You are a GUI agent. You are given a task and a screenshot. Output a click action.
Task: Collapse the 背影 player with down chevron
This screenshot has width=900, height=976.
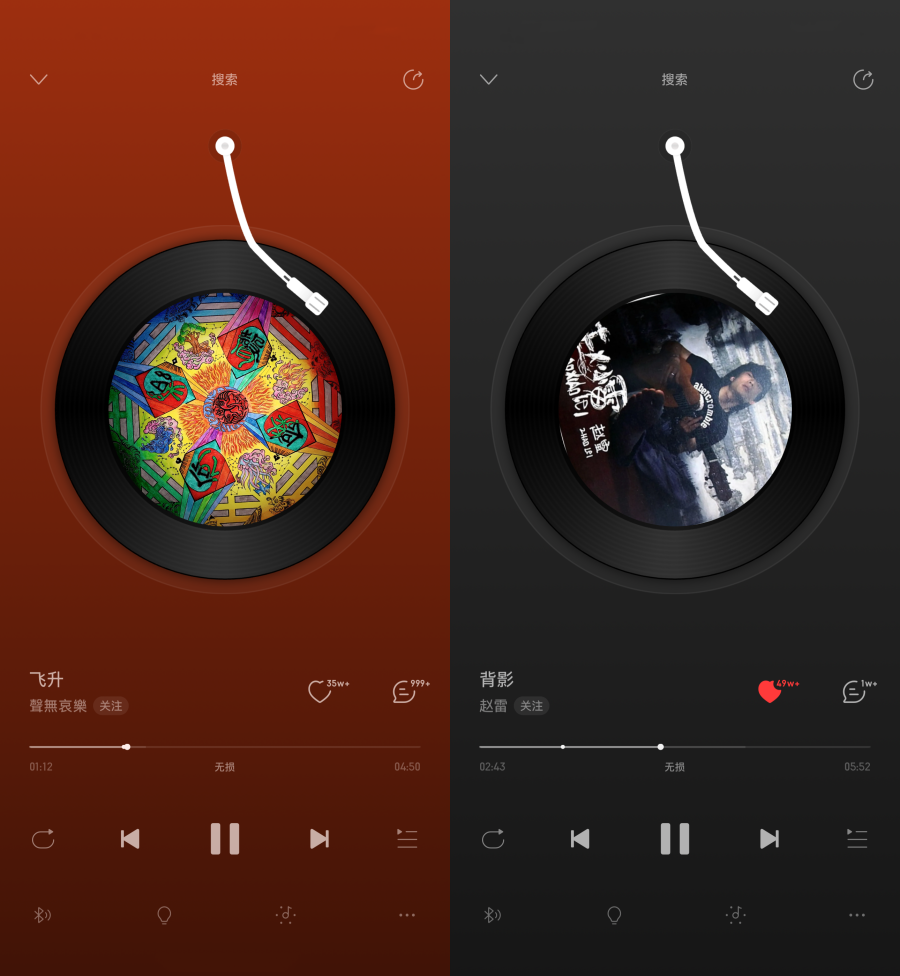[489, 79]
